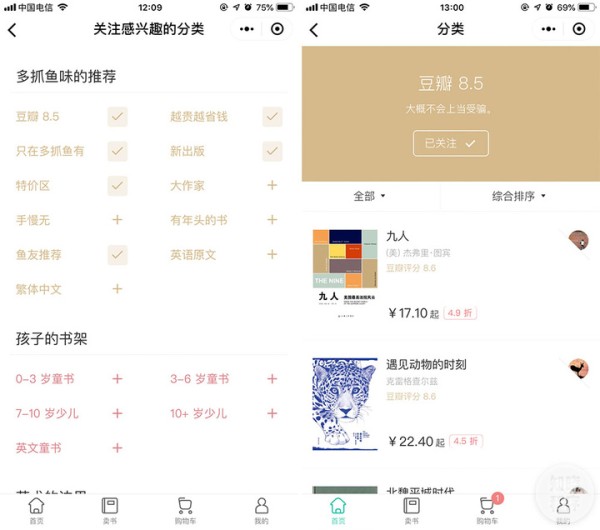Open the book 遇见动物的时刻

433,365
